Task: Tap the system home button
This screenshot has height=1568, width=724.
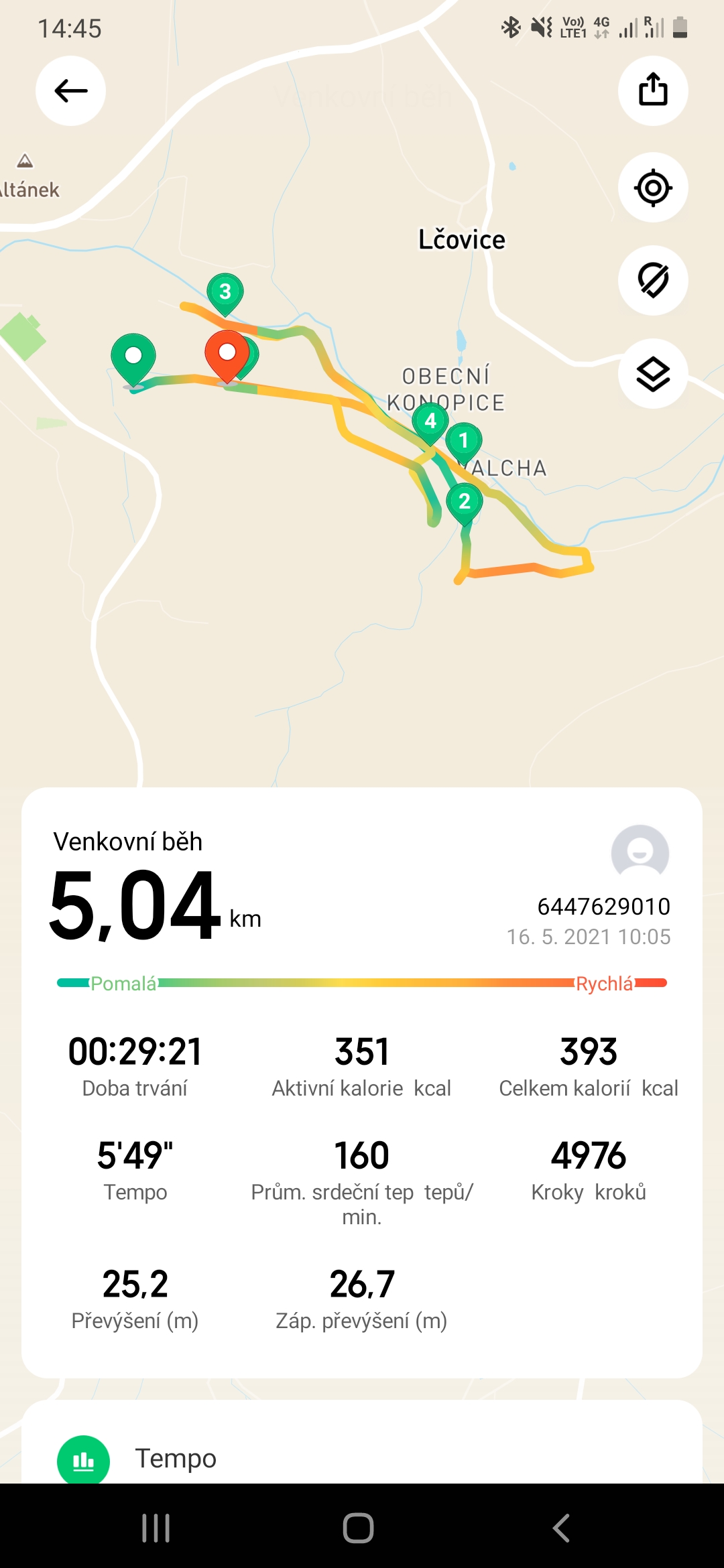Action: point(359,1528)
